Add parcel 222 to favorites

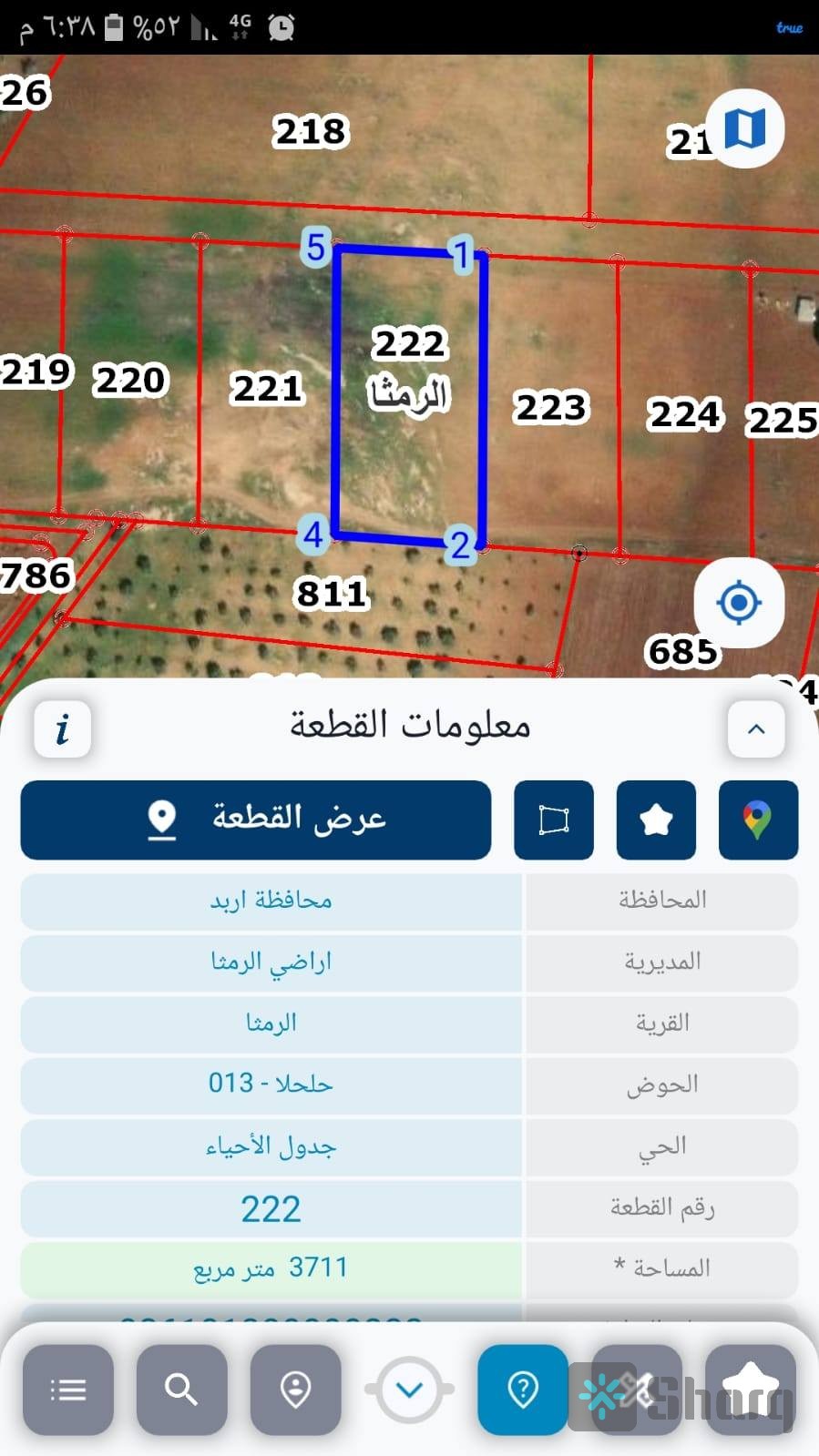[656, 820]
